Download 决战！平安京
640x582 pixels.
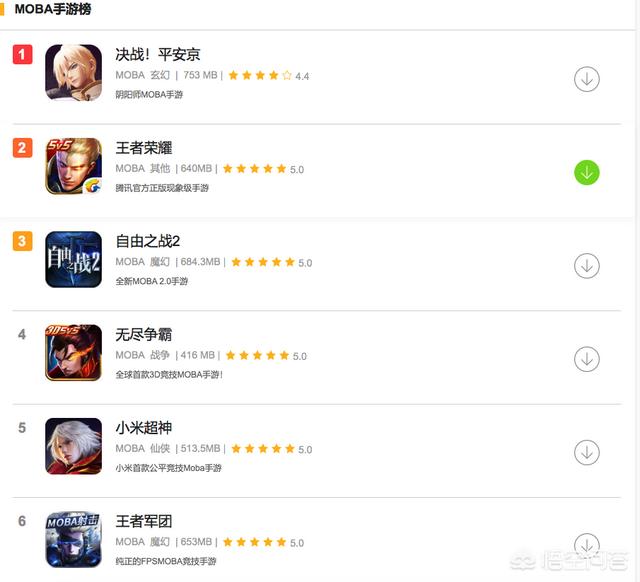[x=587, y=79]
